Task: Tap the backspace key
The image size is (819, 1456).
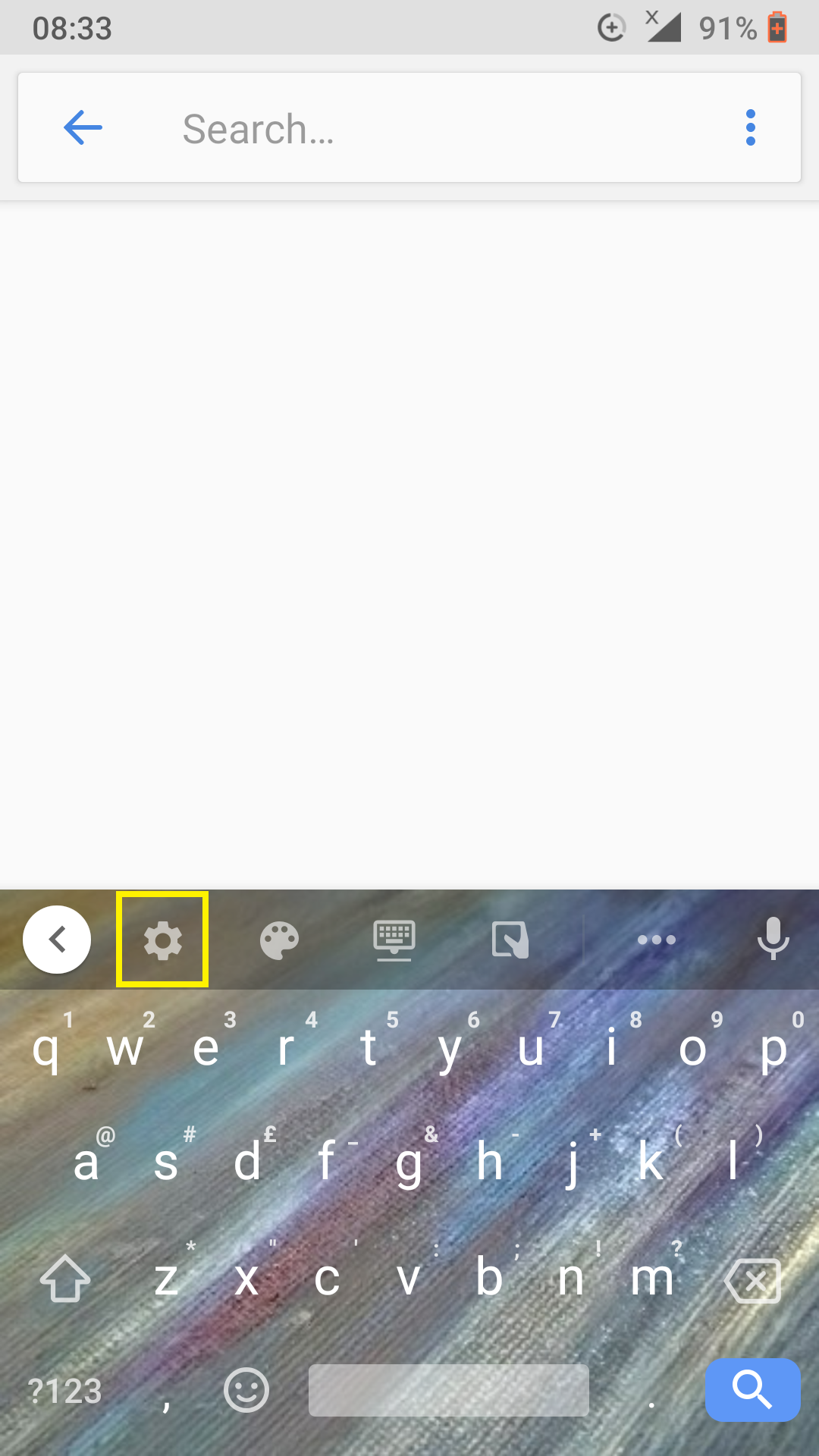Action: (753, 1281)
